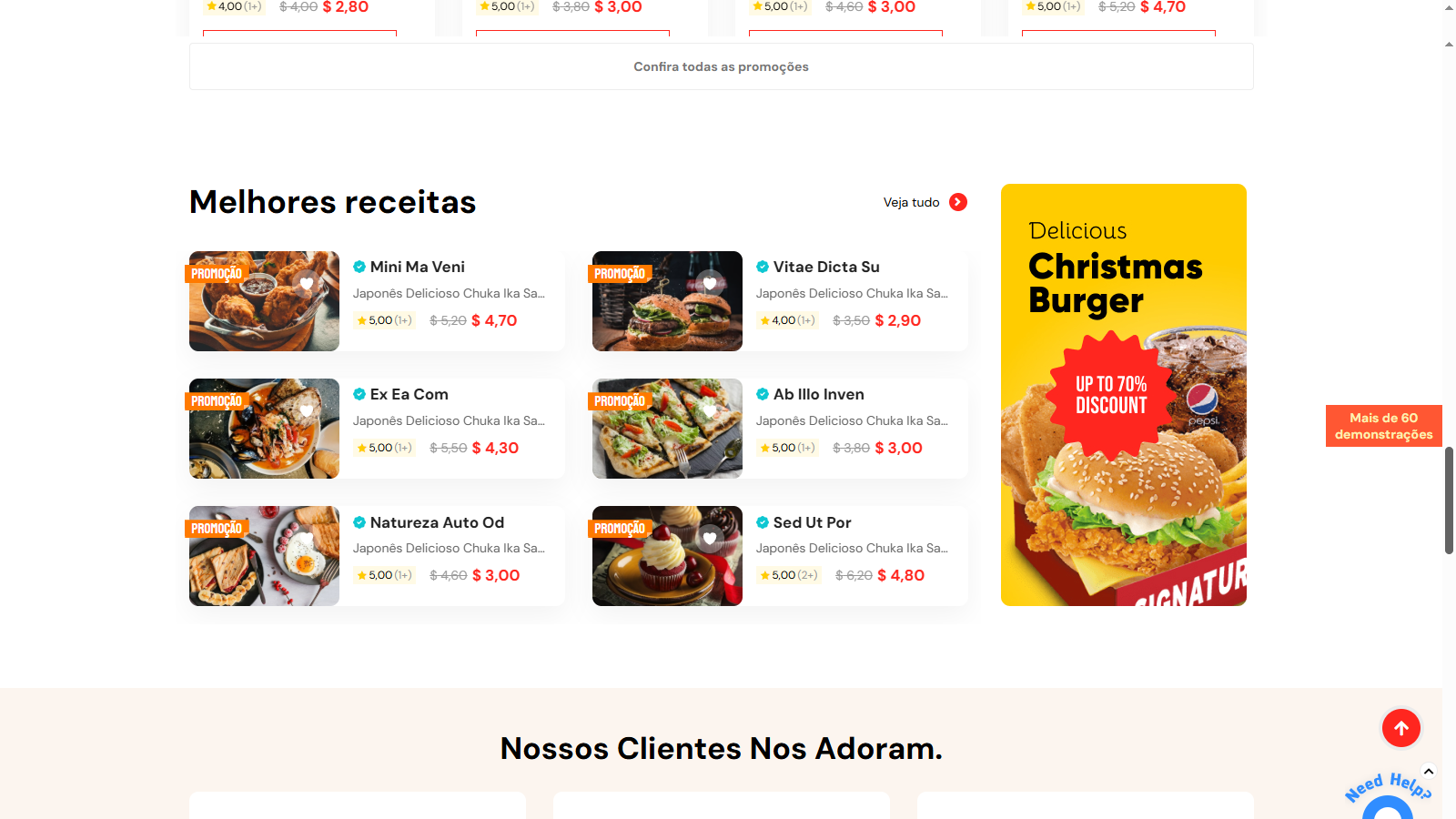The image size is (1456, 819).
Task: Add Ex Ea Com to favorites
Action: pyautogui.click(x=307, y=411)
